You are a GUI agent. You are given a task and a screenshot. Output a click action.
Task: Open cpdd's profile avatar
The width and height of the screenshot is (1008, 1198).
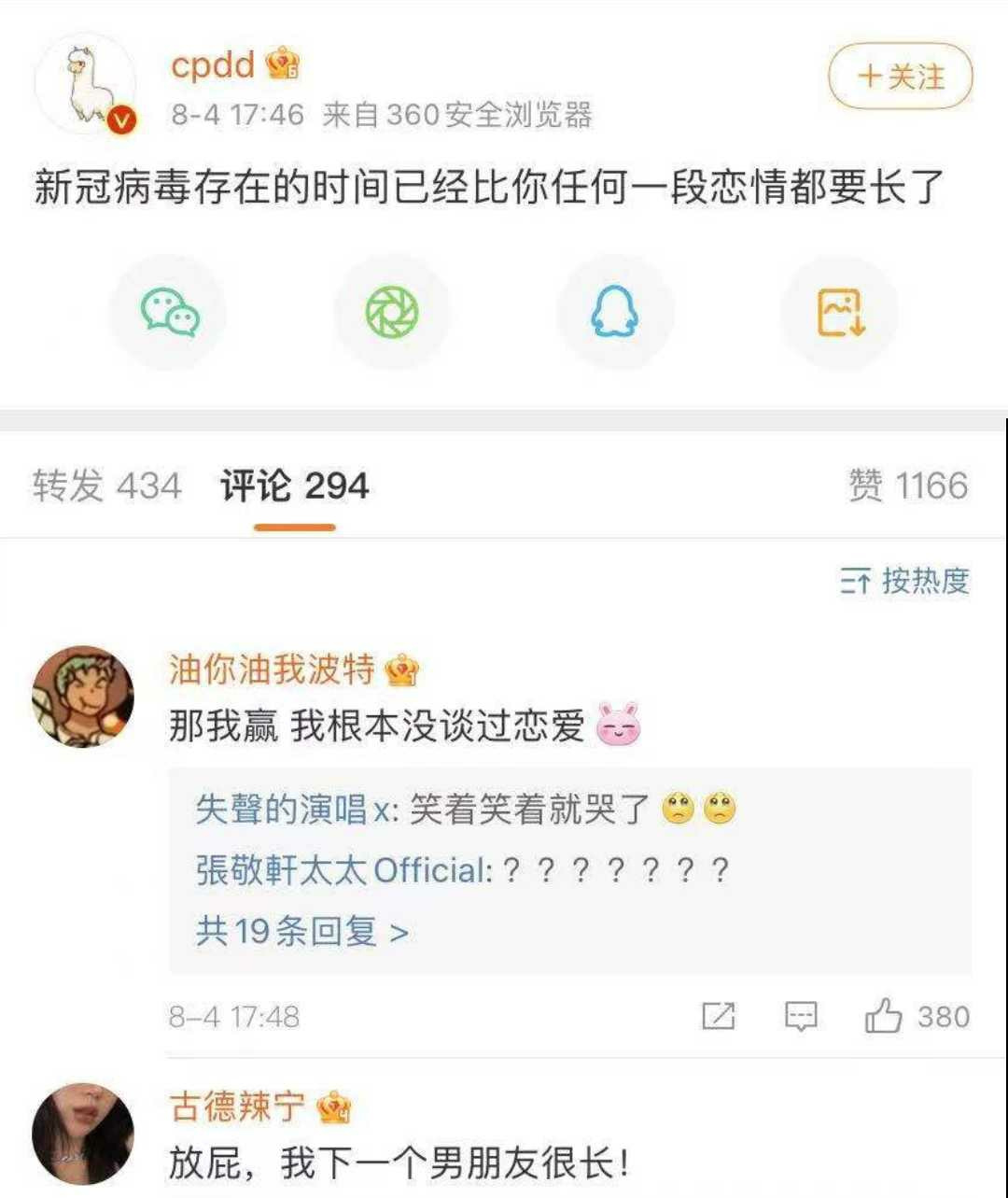point(85,84)
